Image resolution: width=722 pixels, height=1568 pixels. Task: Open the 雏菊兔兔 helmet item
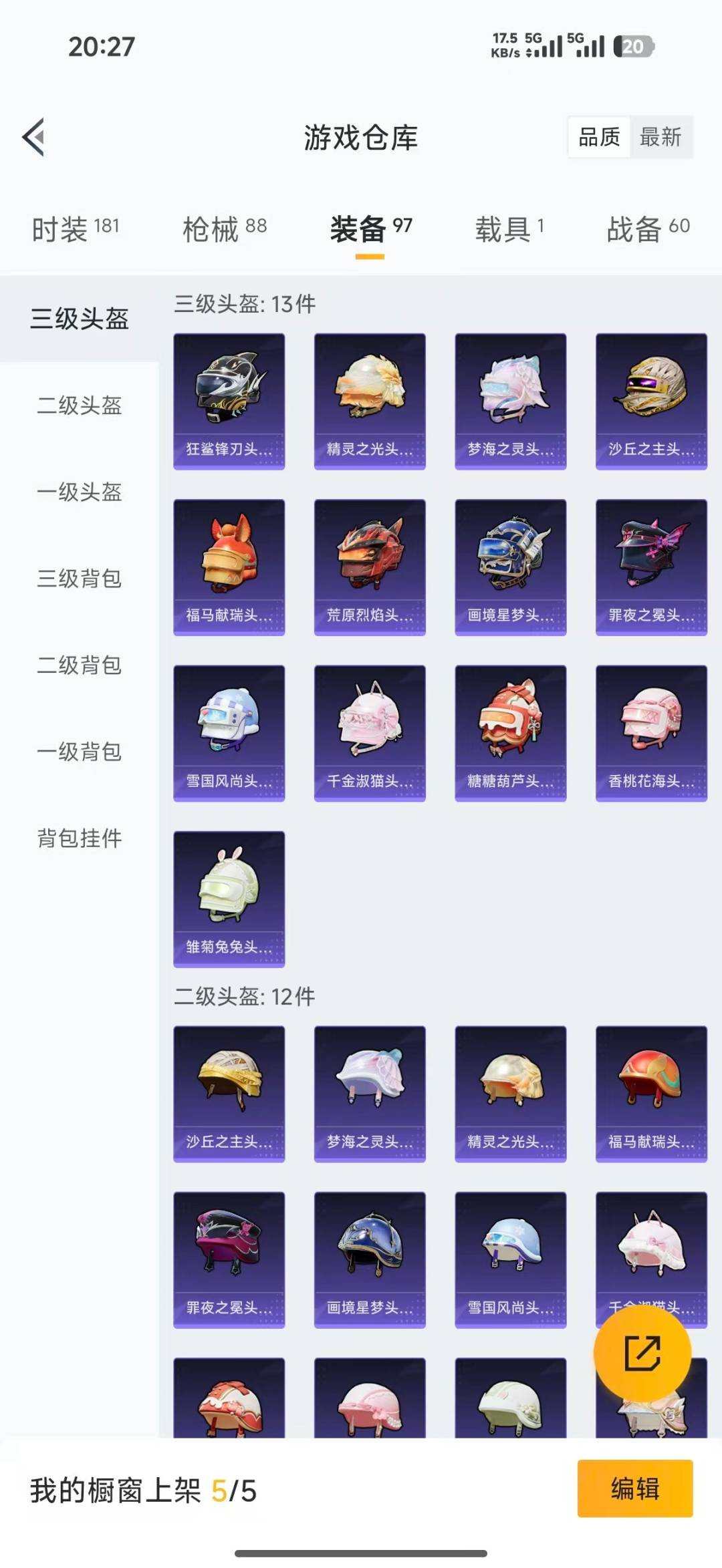(x=229, y=899)
